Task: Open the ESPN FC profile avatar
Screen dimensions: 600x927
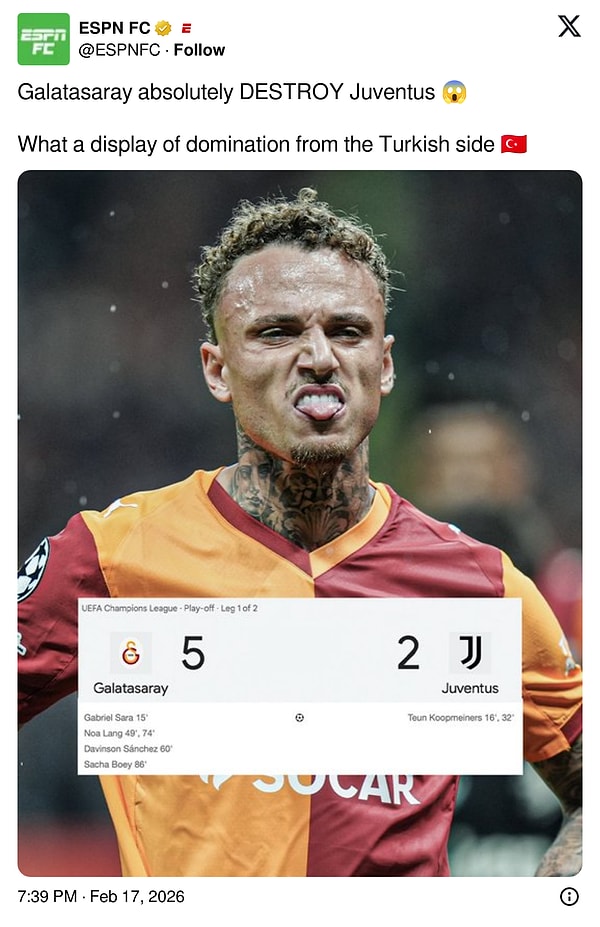Action: (43, 39)
